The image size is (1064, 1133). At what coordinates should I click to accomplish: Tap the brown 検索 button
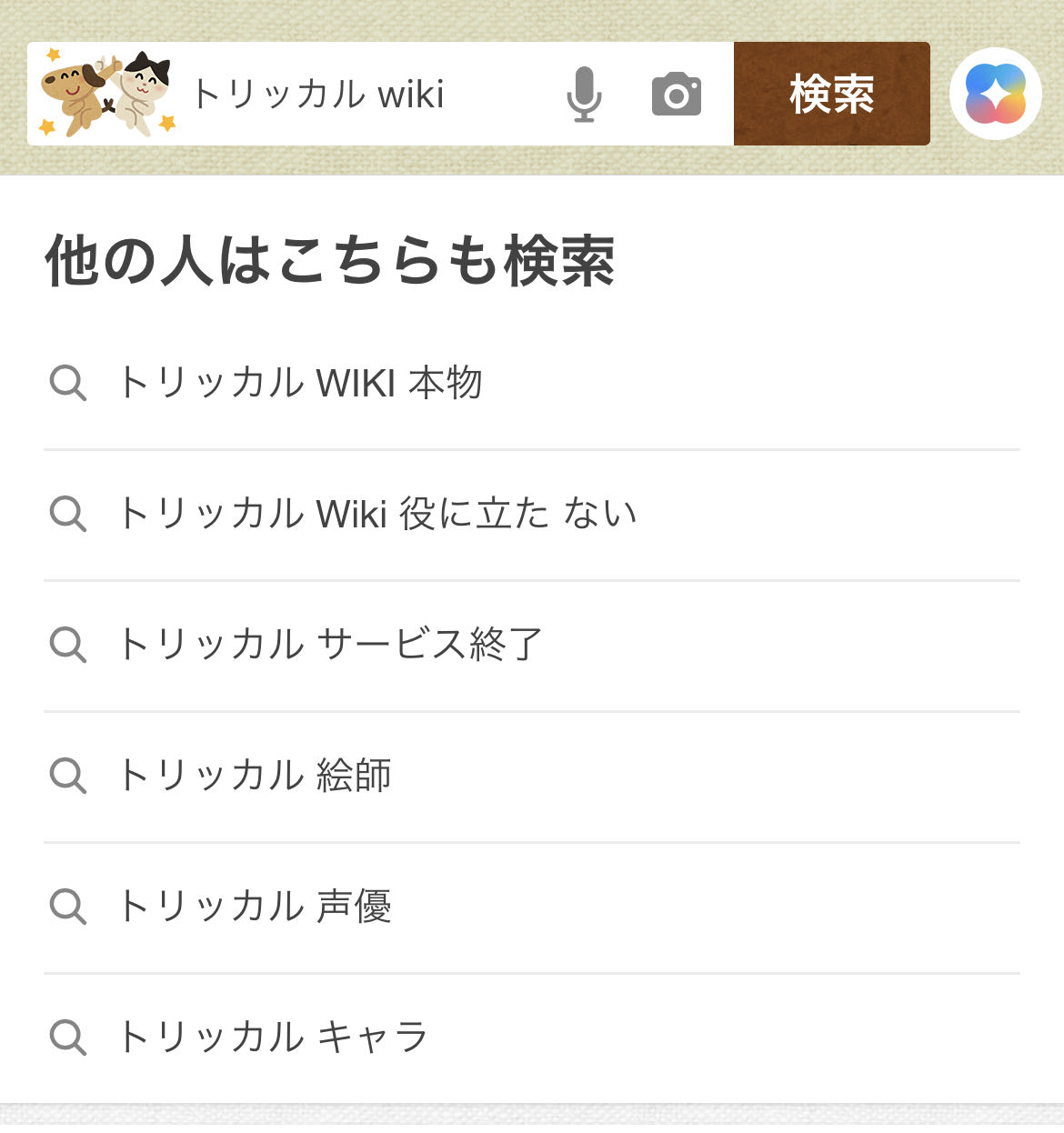pos(831,94)
